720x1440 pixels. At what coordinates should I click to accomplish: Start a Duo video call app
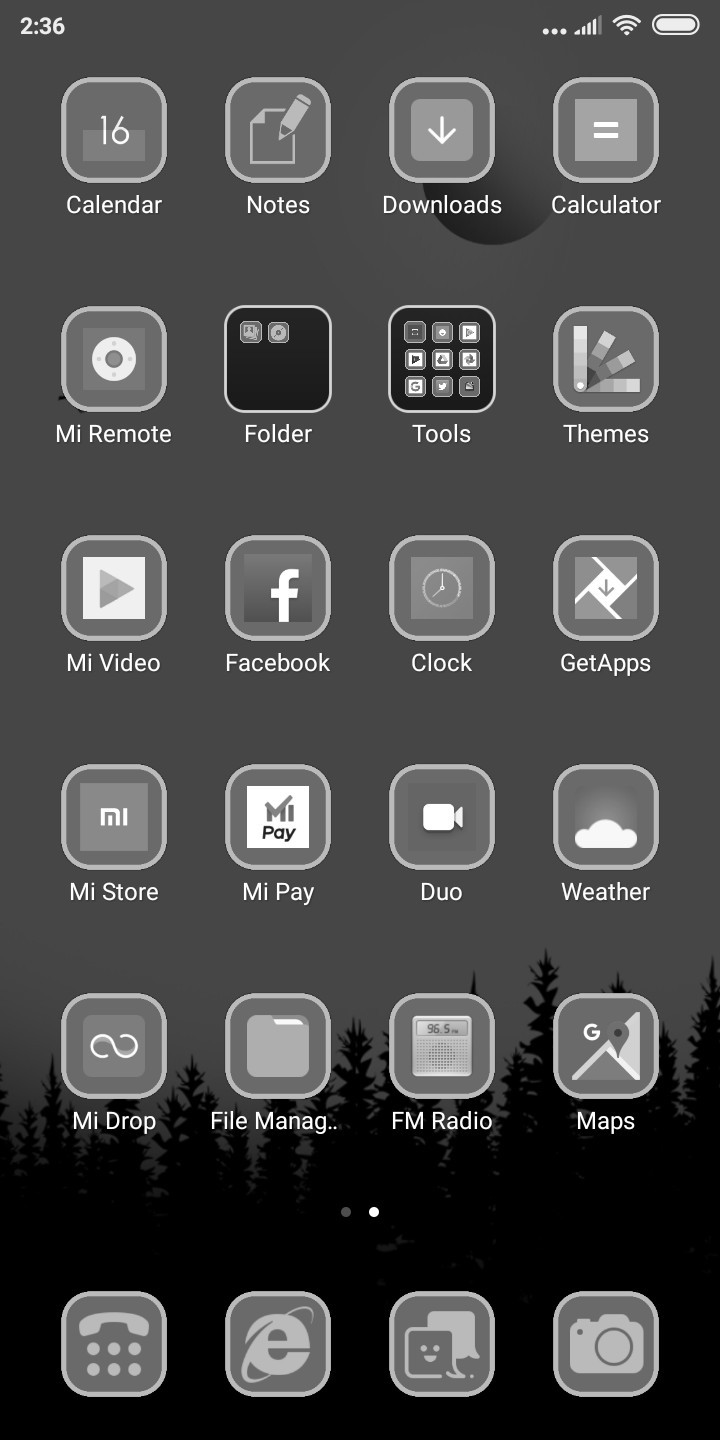tap(442, 817)
